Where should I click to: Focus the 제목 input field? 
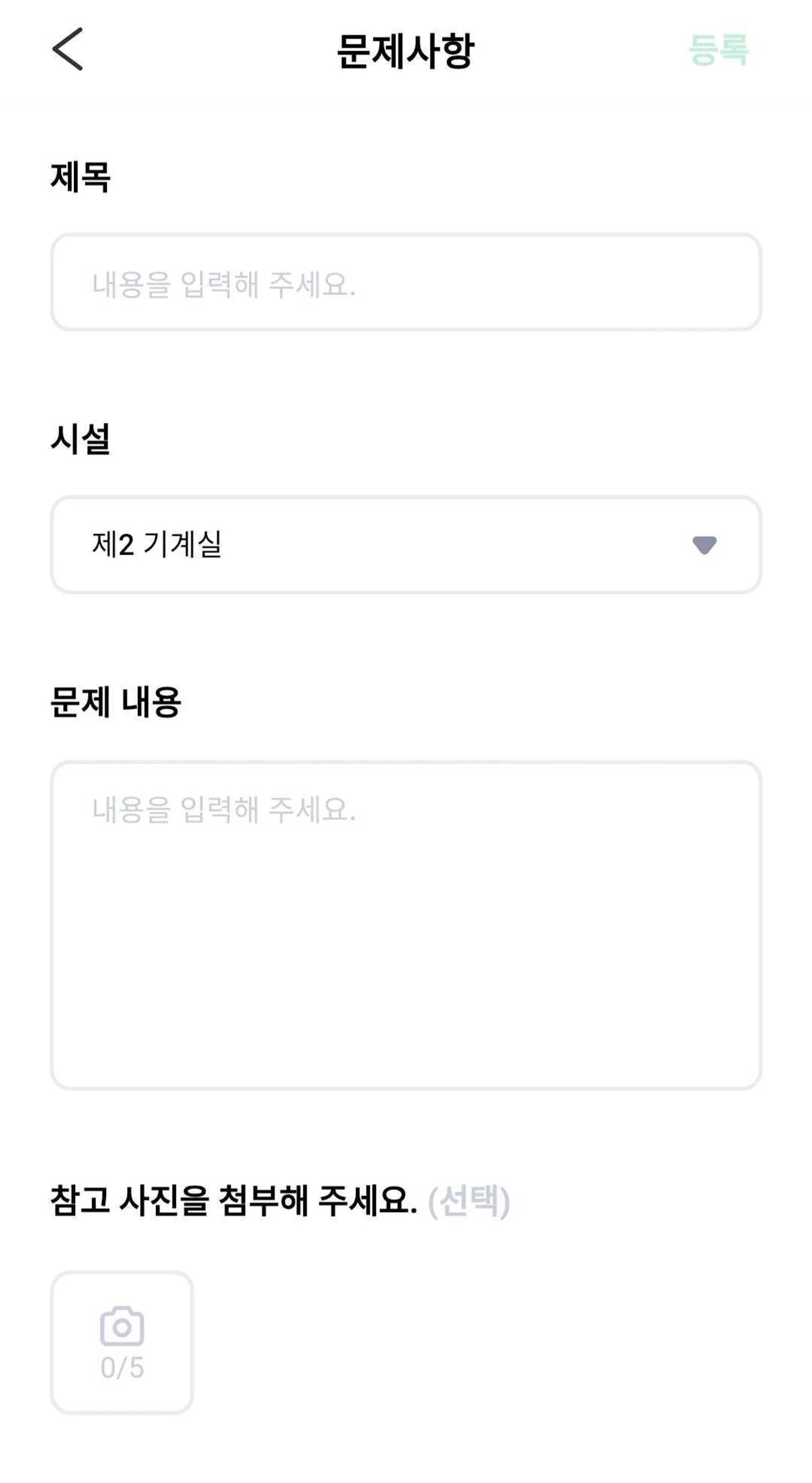point(406,283)
